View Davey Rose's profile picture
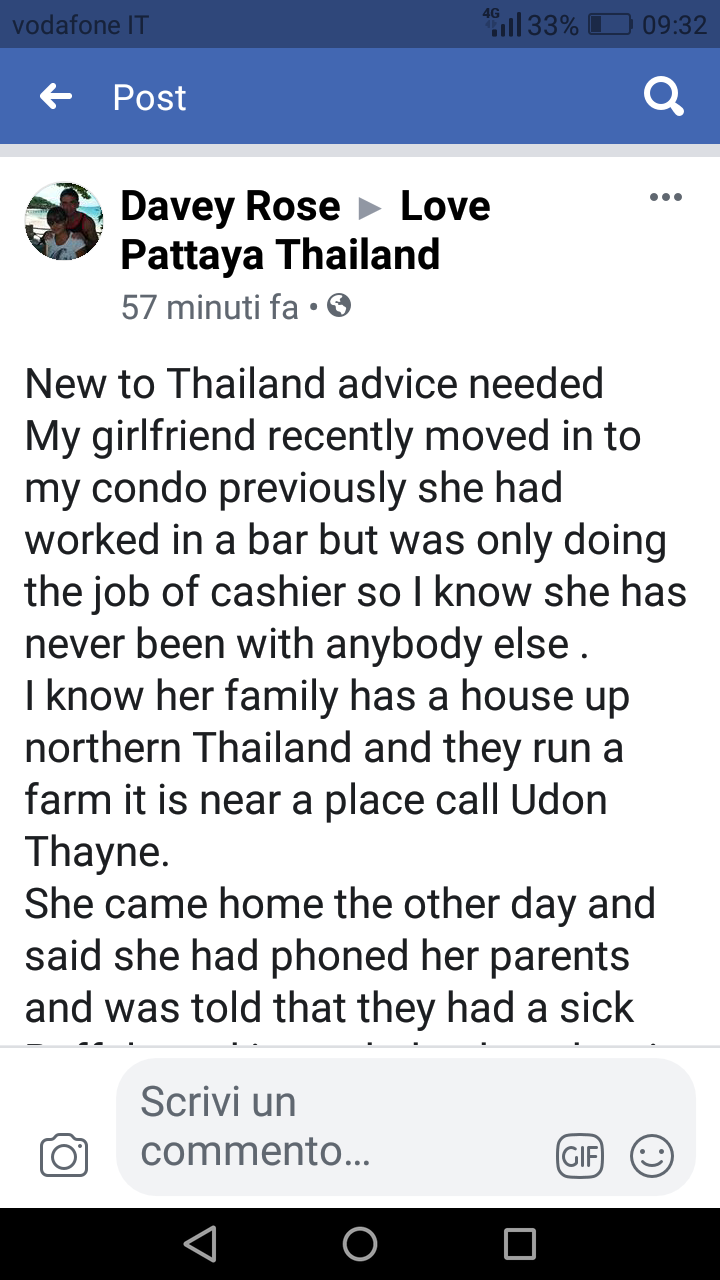Image resolution: width=720 pixels, height=1280 pixels. tap(63, 221)
